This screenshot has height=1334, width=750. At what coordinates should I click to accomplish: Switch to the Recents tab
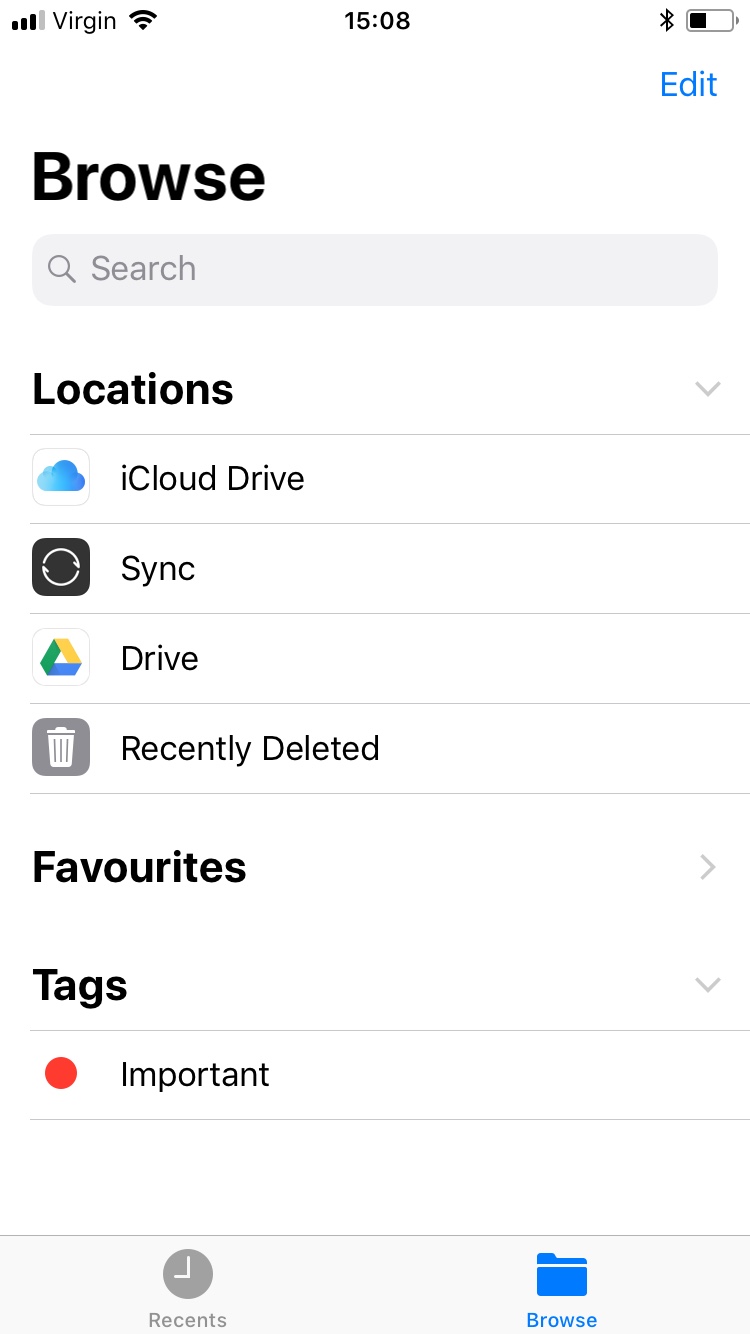[x=187, y=1289]
